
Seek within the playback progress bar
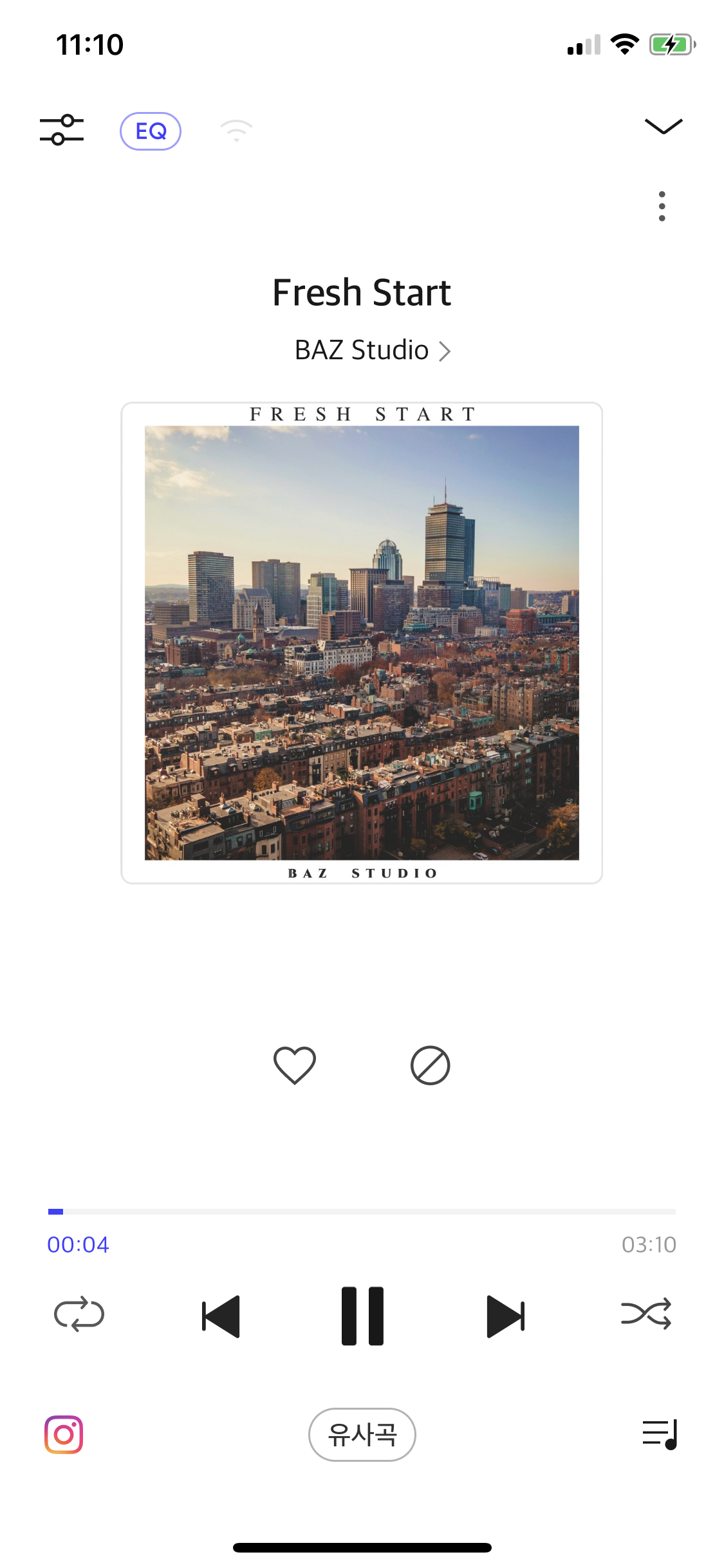(362, 1211)
